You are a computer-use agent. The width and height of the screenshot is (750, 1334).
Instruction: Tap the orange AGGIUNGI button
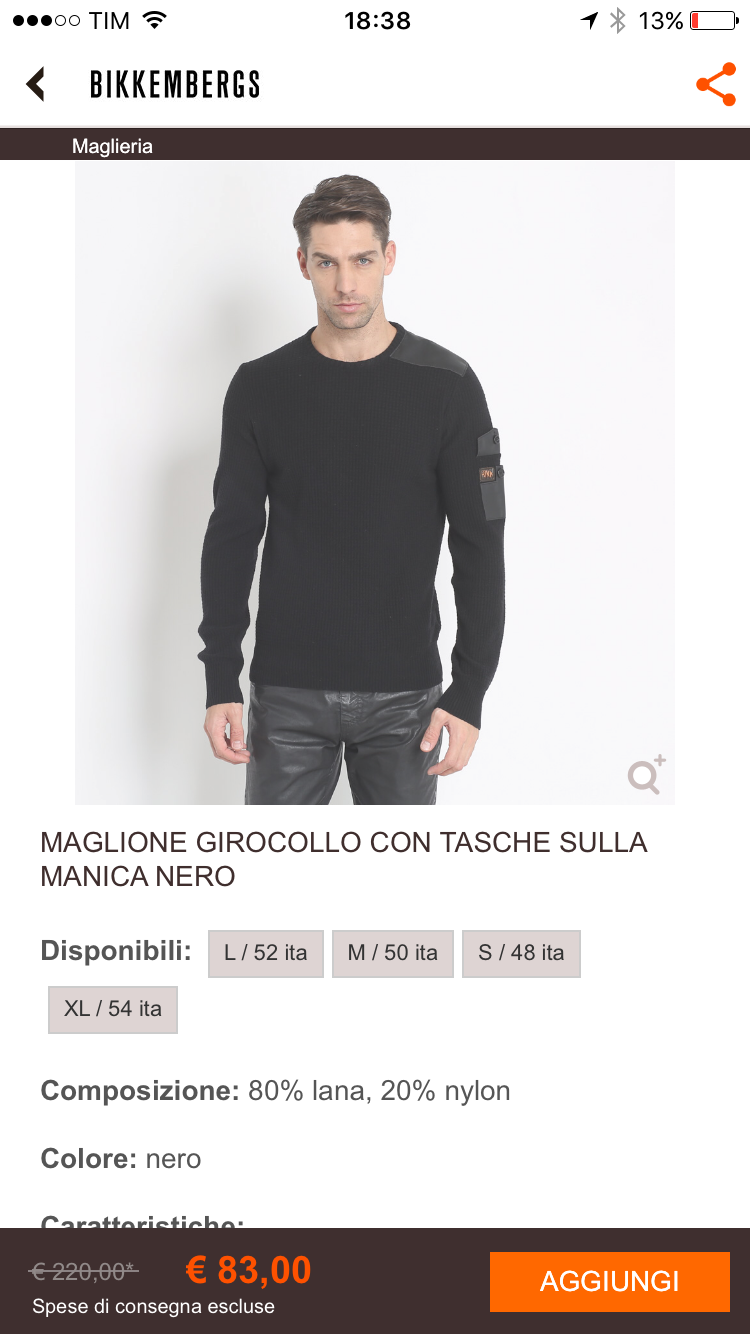[x=609, y=1281]
